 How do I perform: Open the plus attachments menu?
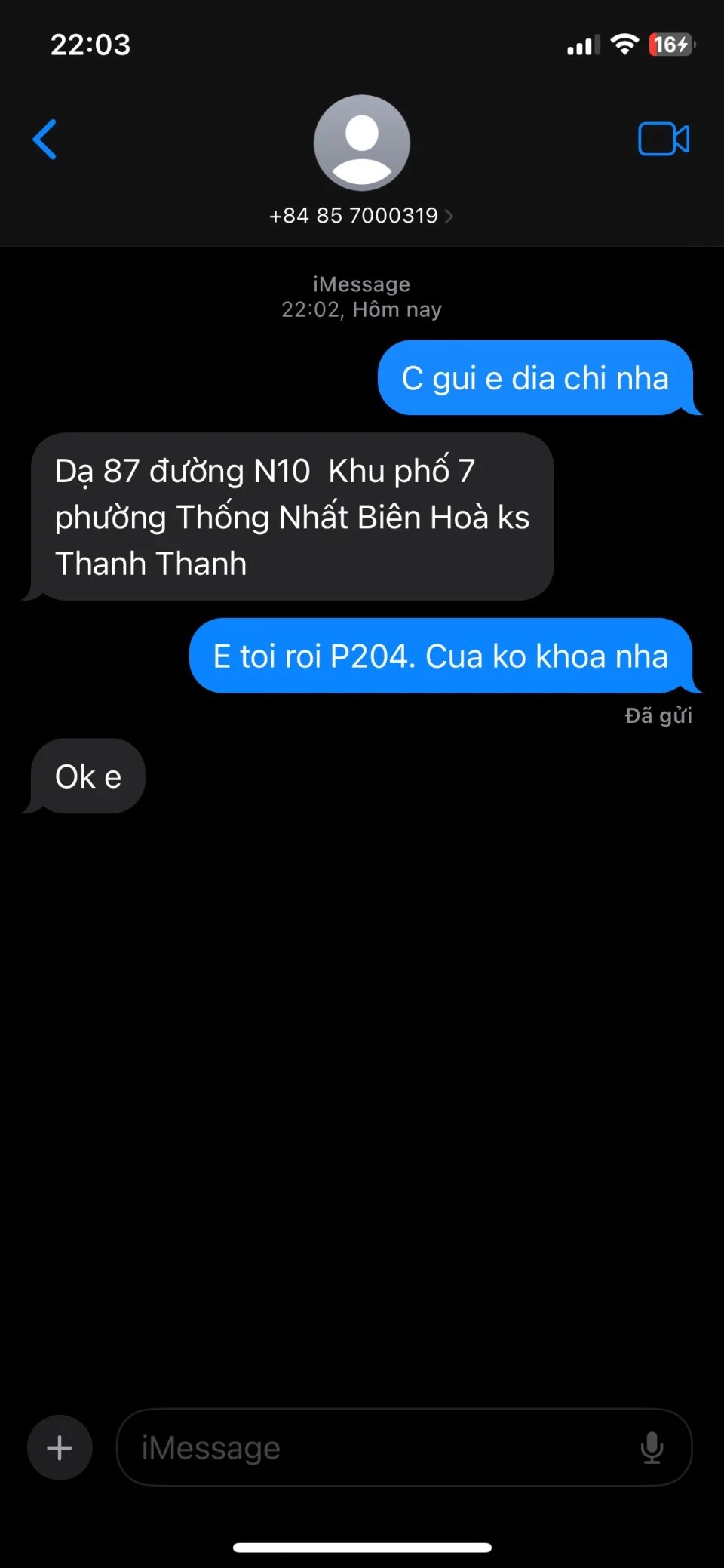pyautogui.click(x=60, y=1447)
